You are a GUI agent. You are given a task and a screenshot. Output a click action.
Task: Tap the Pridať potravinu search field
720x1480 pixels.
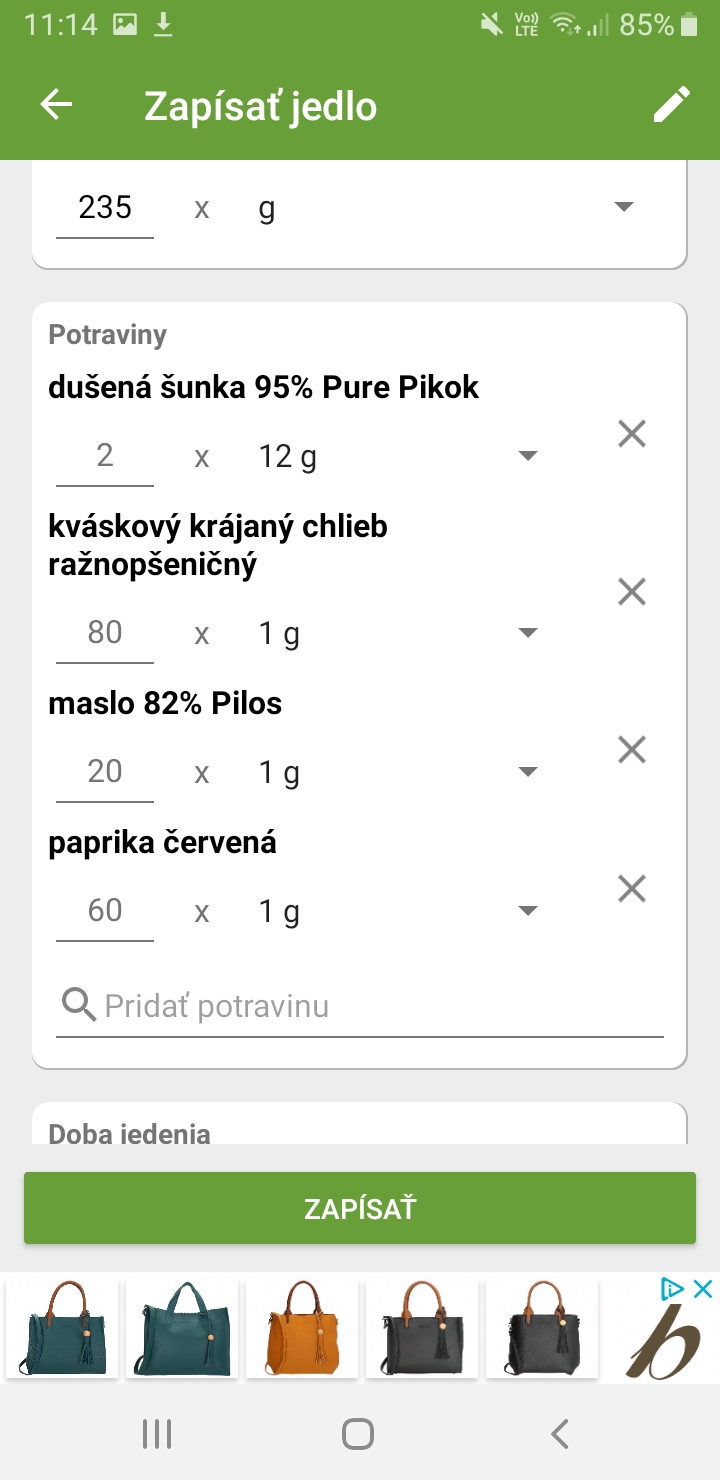click(x=360, y=1006)
